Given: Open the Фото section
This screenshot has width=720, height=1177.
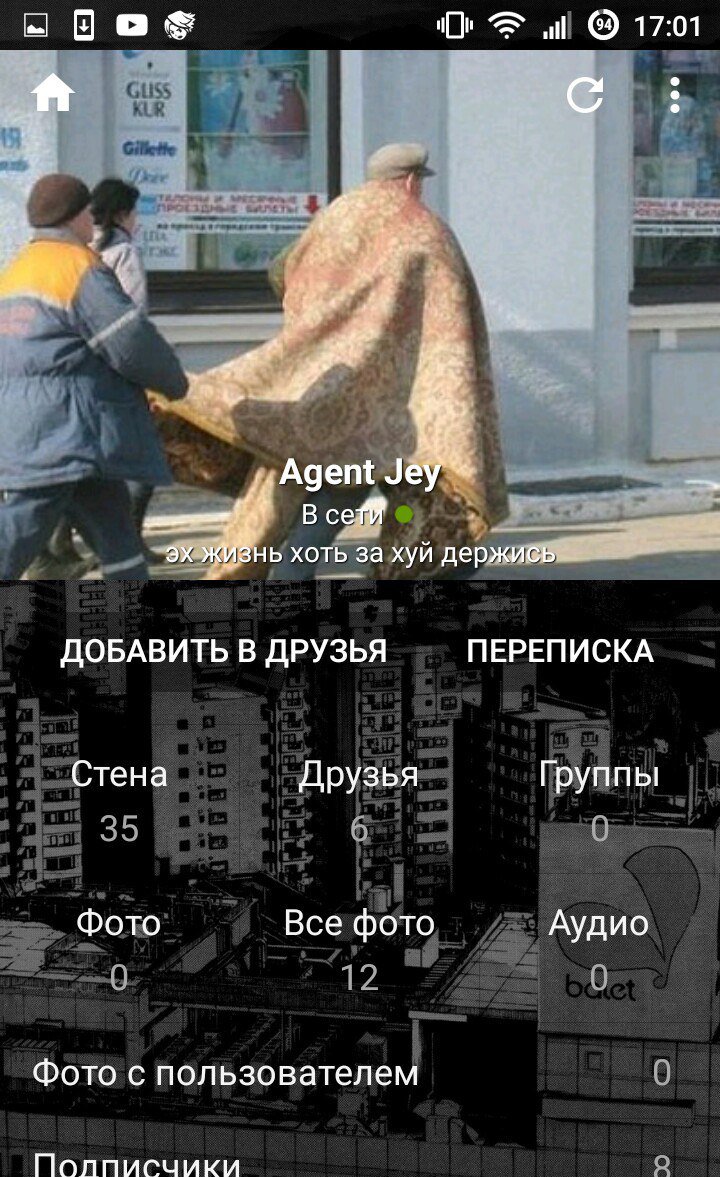Looking at the screenshot, I should coord(119,950).
